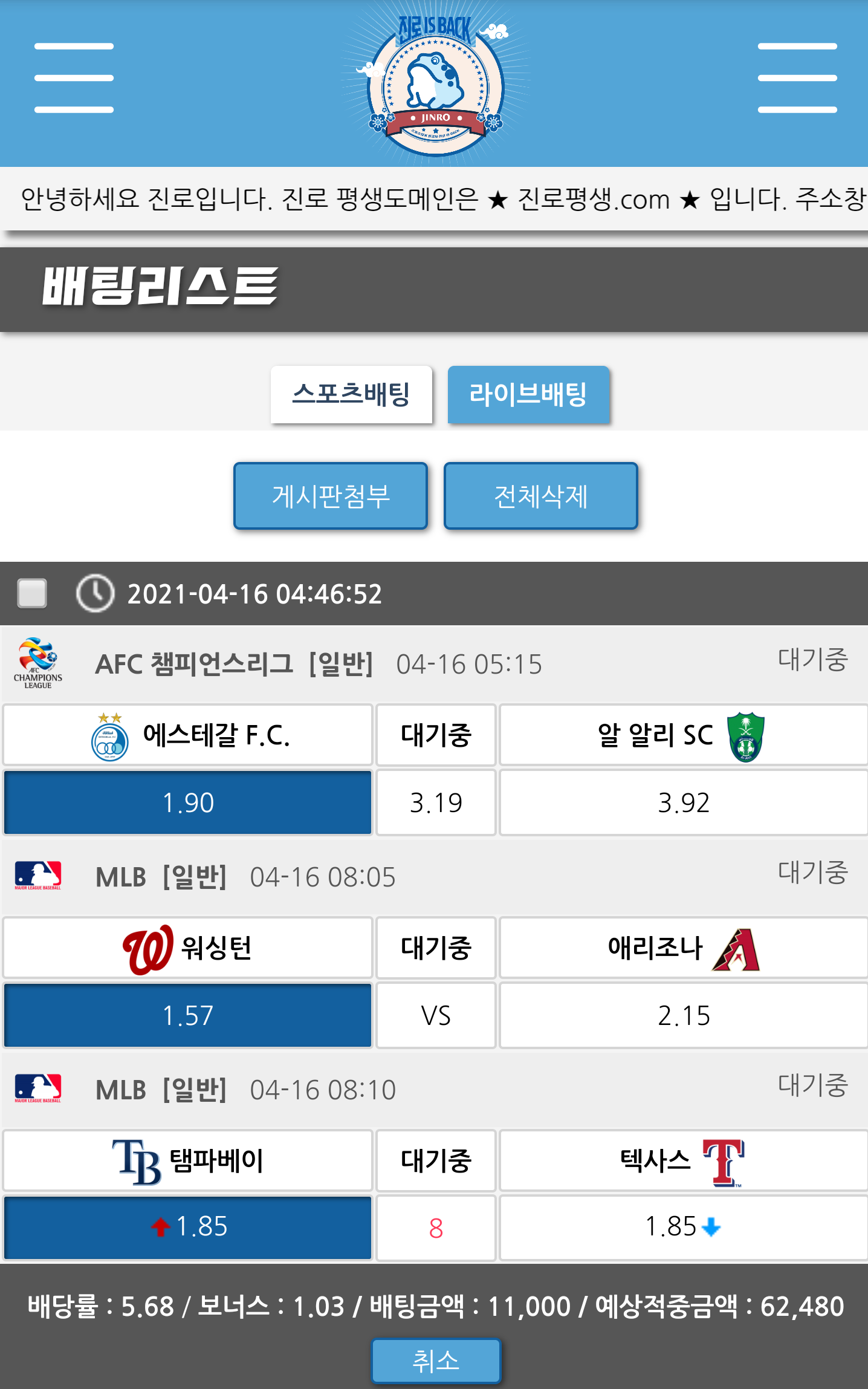Check the box for the 2021-04-16 04:46:52 bet
868x1389 pixels.
coord(33,593)
